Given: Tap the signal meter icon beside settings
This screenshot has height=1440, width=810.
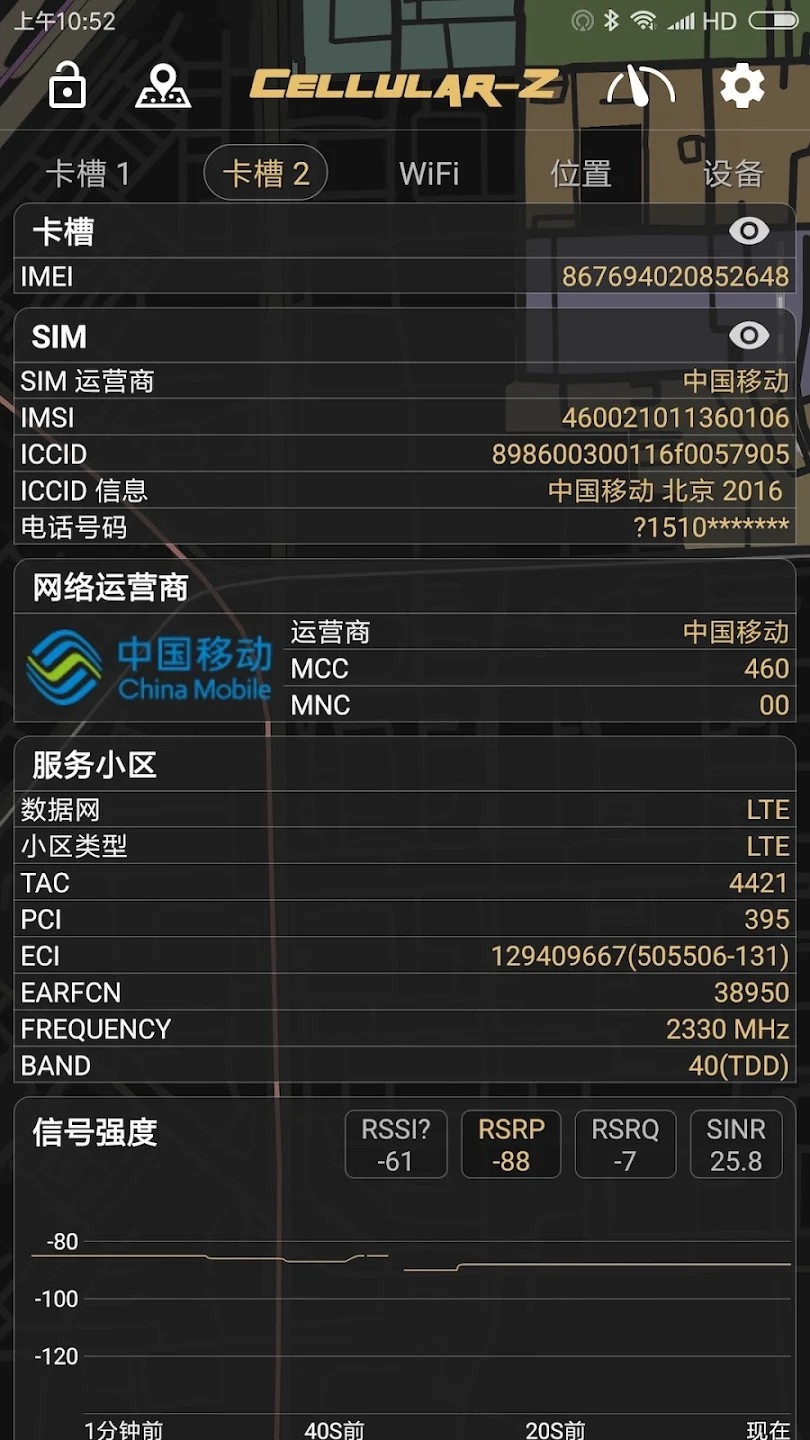Looking at the screenshot, I should click(x=640, y=86).
